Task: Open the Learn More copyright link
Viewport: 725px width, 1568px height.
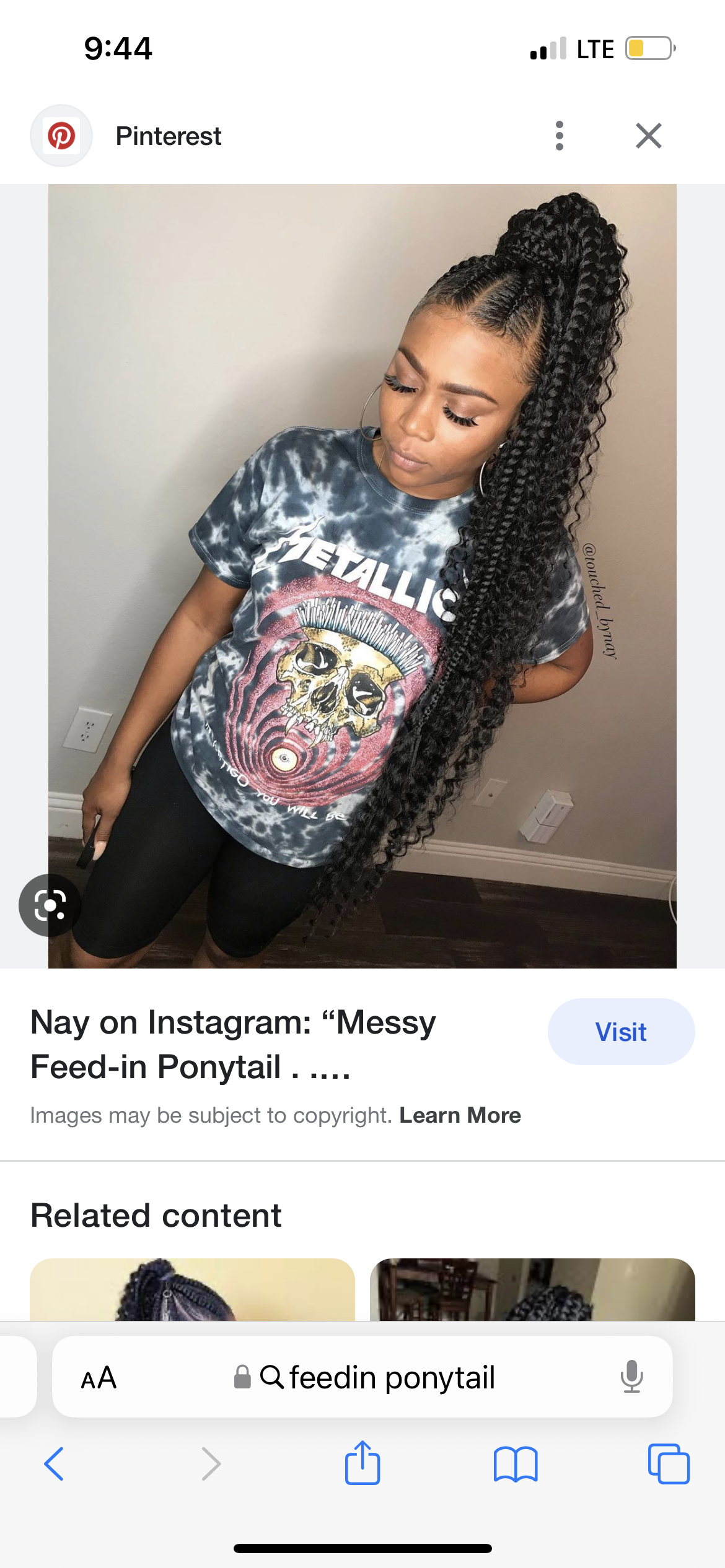Action: click(460, 1115)
